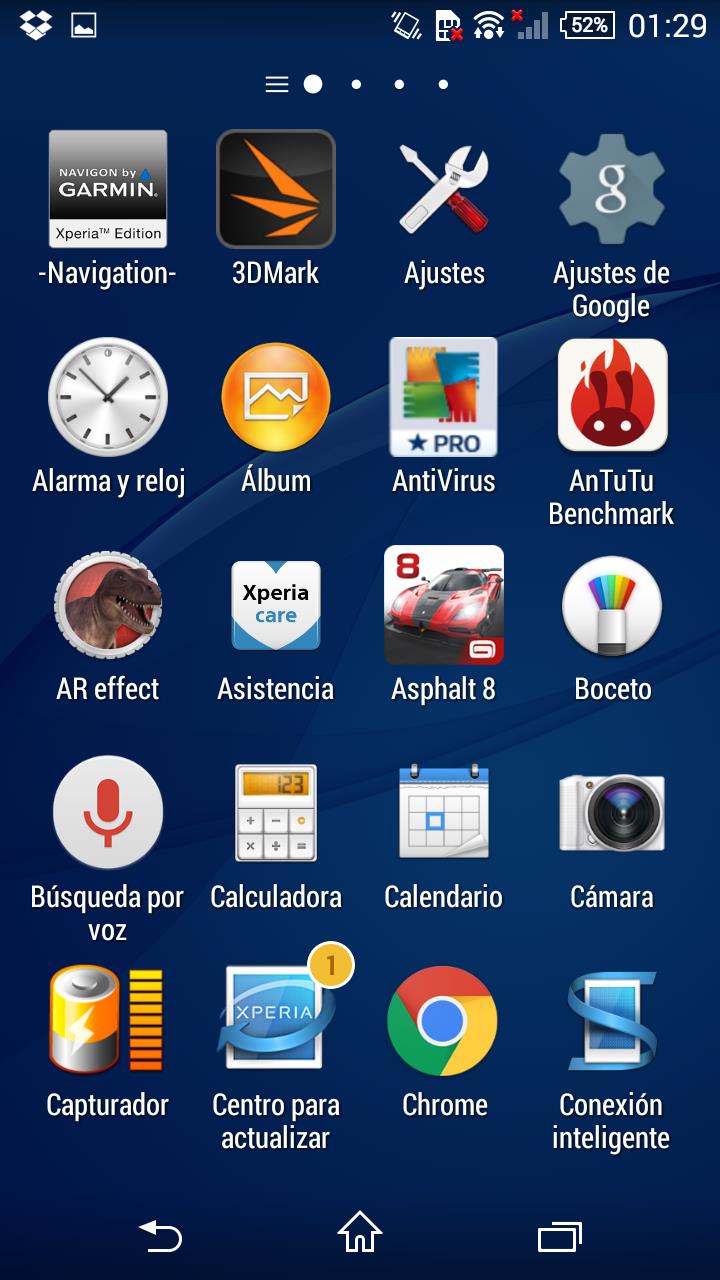Open AnTuTu Benchmark
720x1280 pixels.
coord(611,397)
